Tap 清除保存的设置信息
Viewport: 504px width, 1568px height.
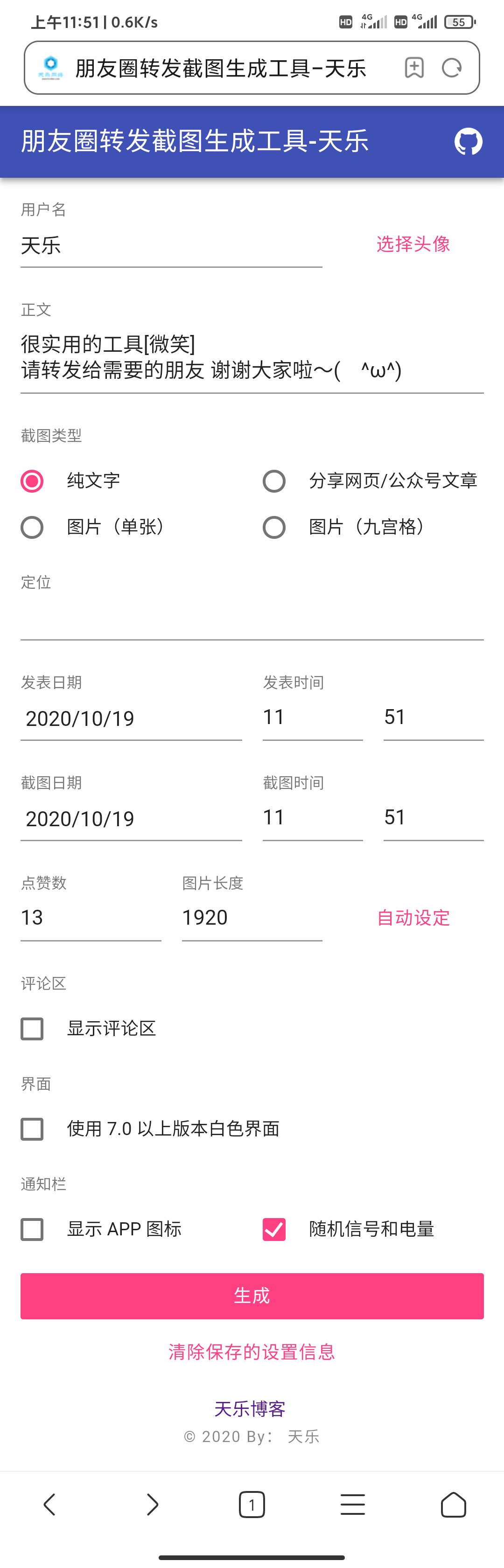(252, 1352)
